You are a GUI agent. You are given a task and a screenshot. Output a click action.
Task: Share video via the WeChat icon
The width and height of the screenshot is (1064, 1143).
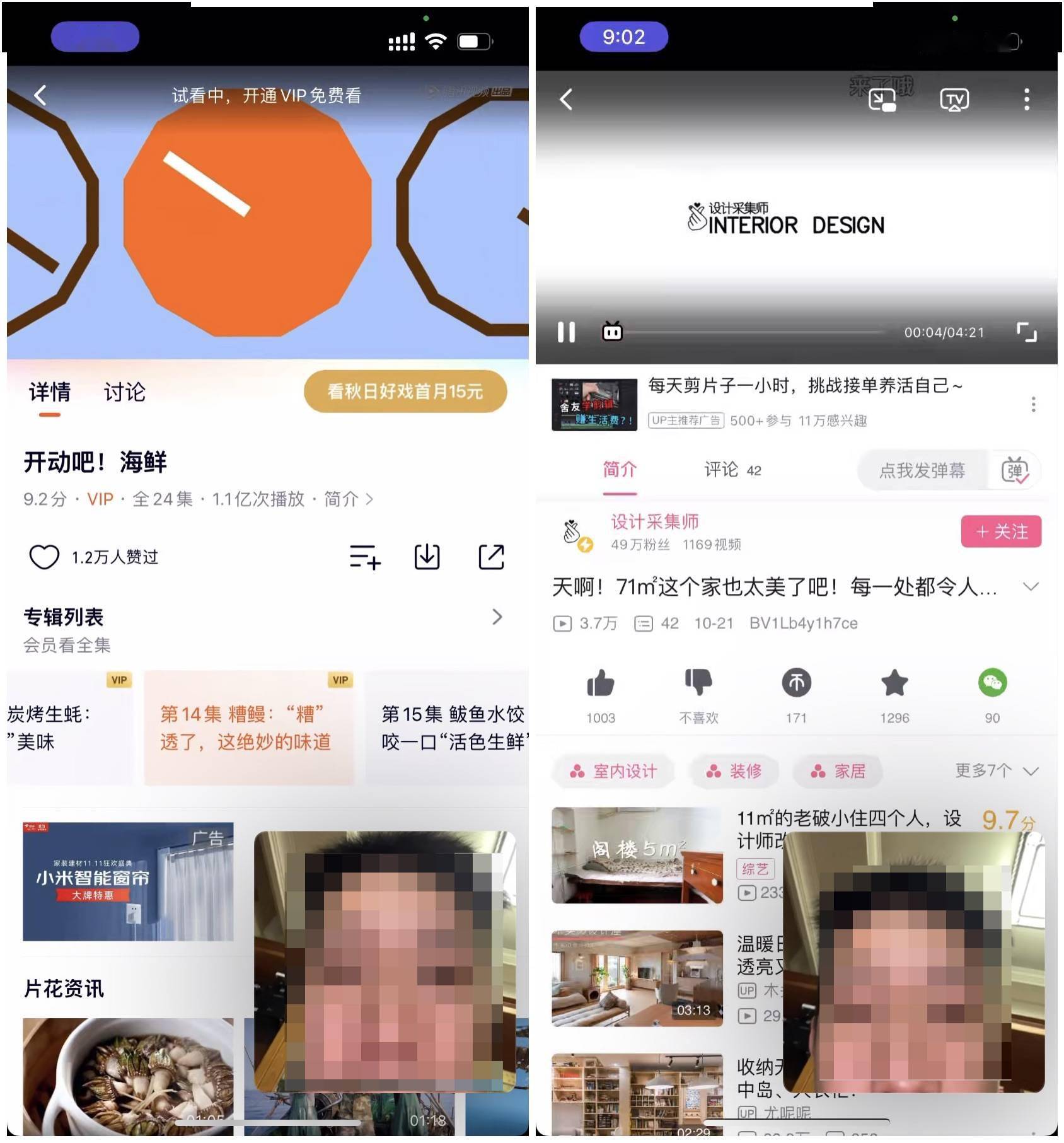tap(992, 684)
